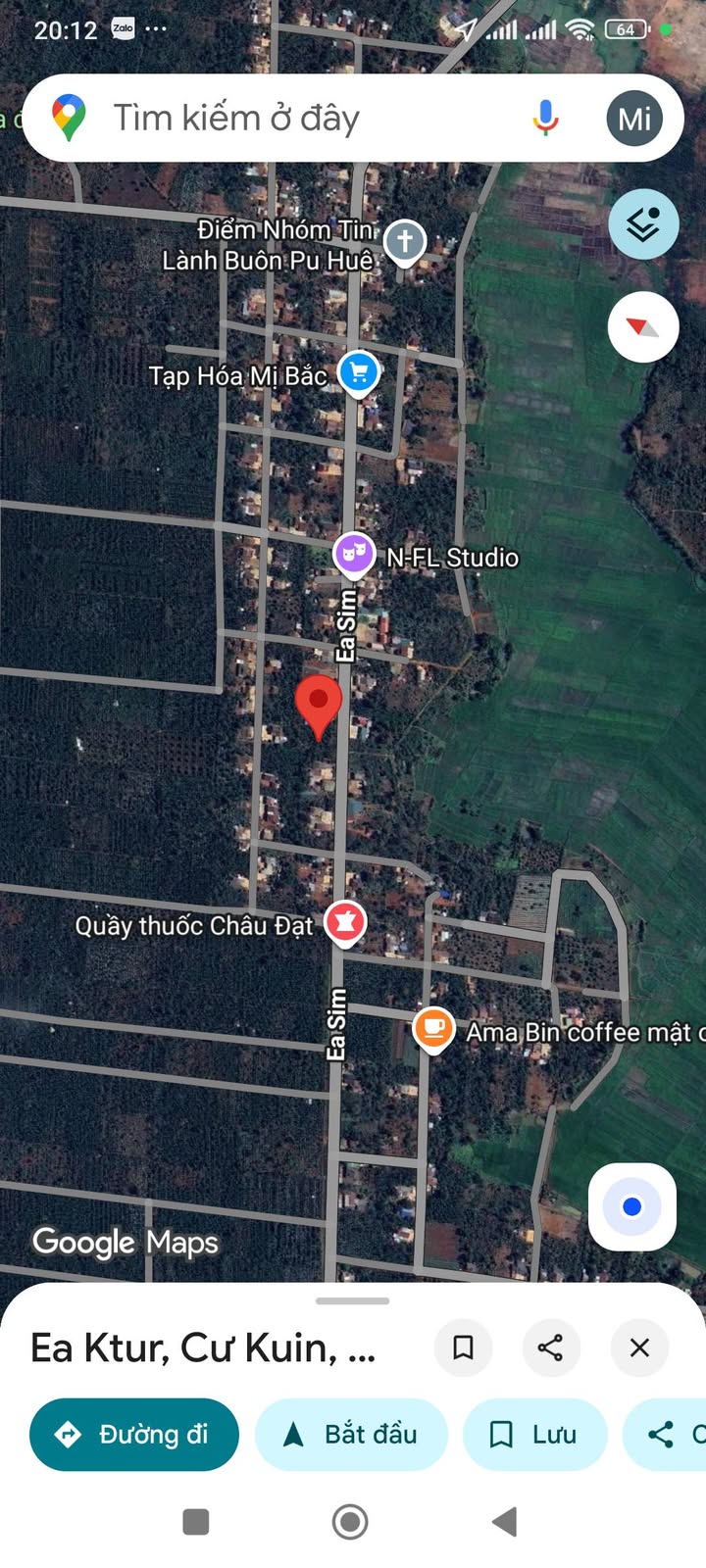Close the Ea Ktur place sheet
This screenshot has width=706, height=1568.
pos(639,1347)
